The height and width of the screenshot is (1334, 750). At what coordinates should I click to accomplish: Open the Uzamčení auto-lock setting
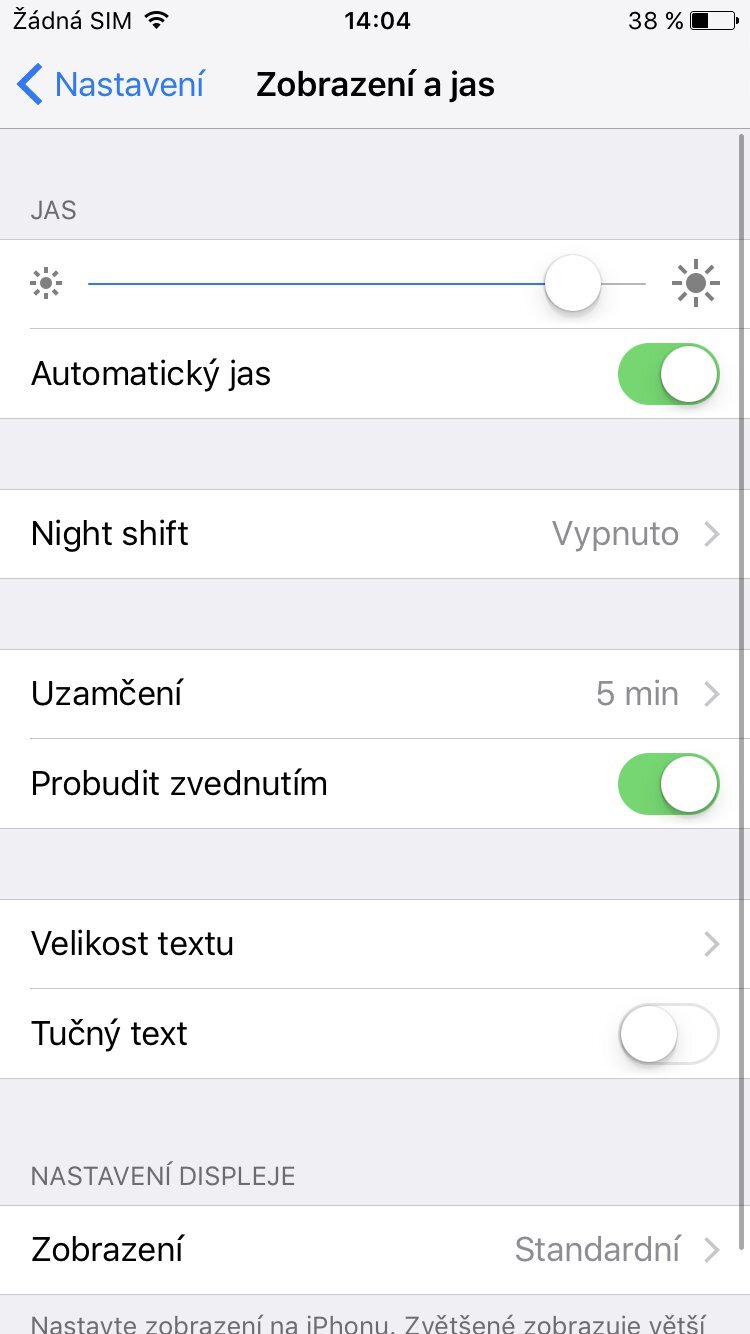pyautogui.click(x=375, y=694)
